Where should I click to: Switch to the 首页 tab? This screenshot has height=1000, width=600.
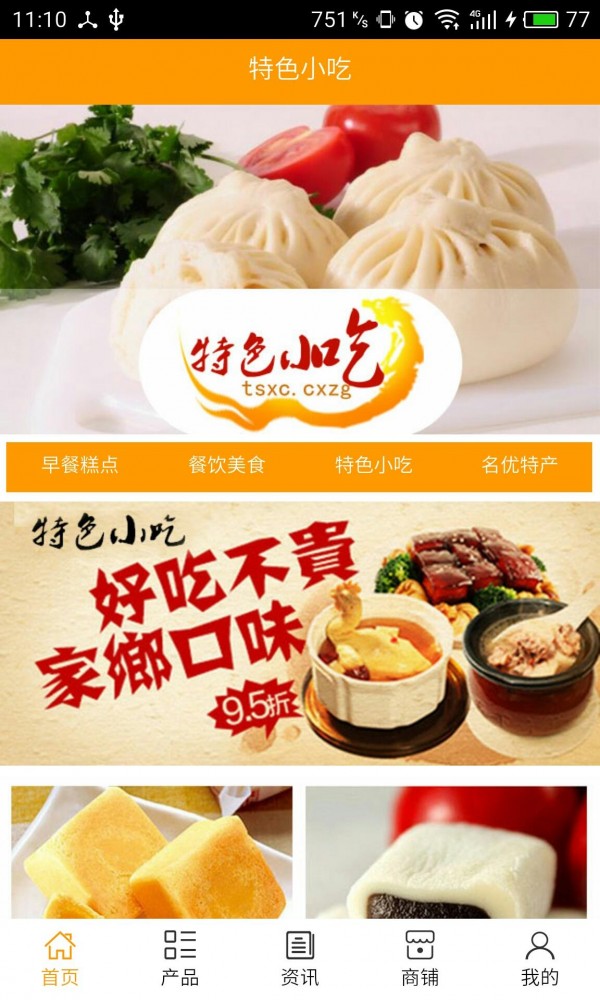60,958
